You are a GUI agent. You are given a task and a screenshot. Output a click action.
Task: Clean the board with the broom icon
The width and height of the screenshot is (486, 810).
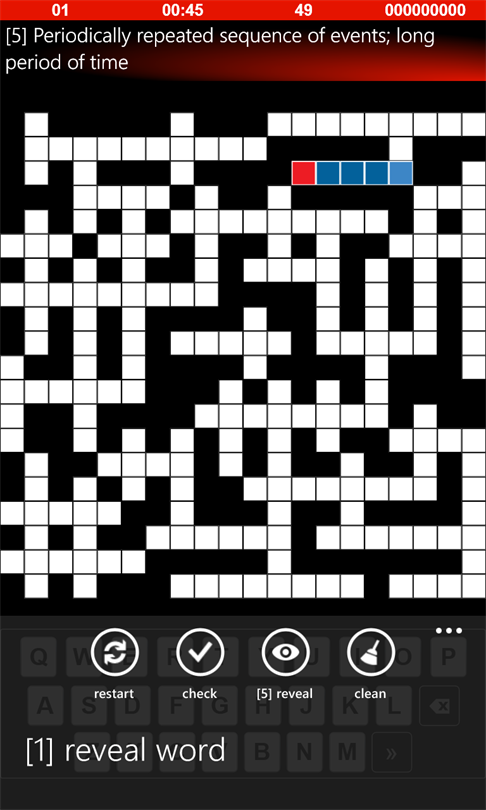(370, 652)
